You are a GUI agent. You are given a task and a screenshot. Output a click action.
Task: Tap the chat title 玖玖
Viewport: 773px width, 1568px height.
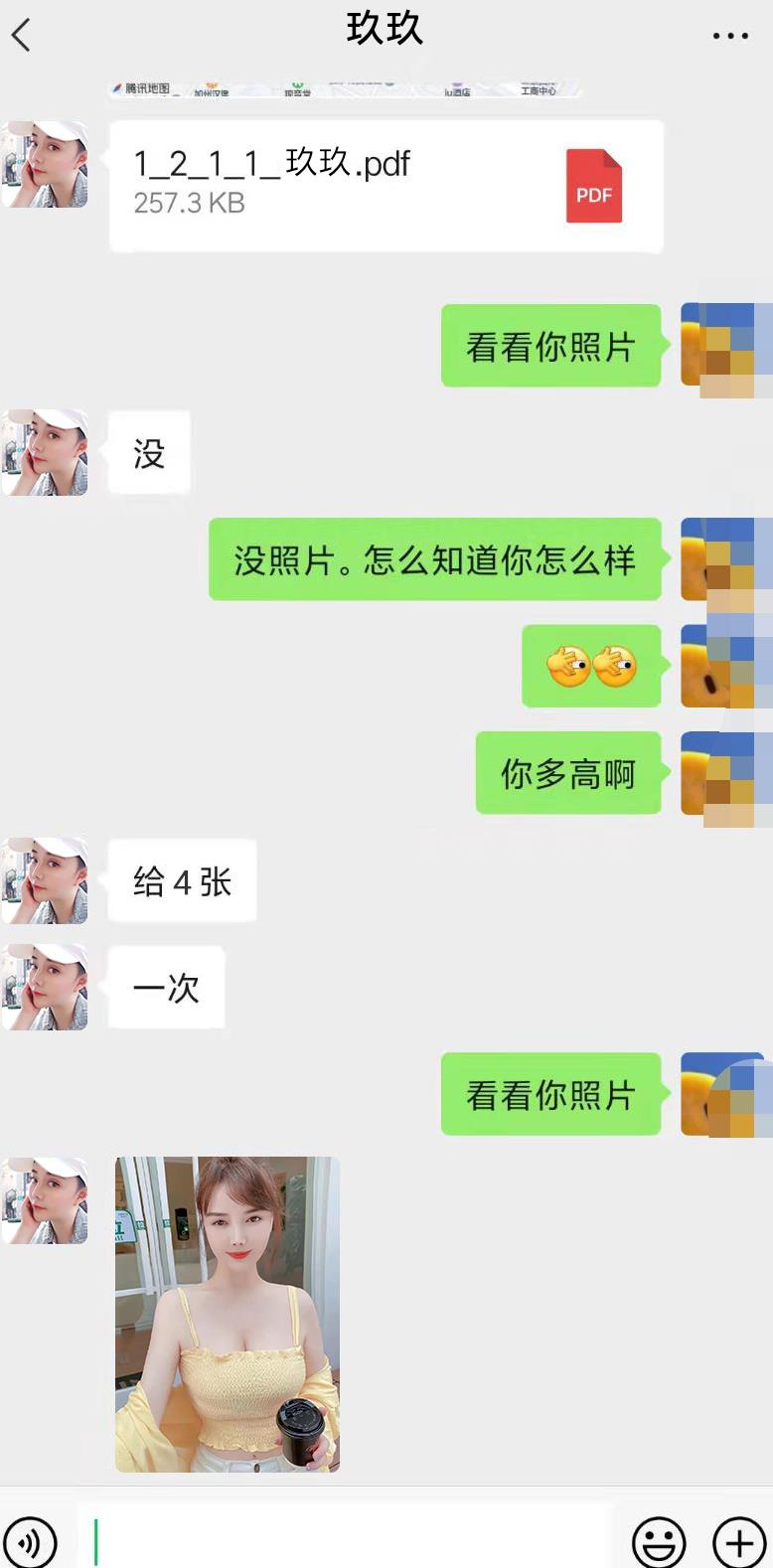[x=386, y=31]
